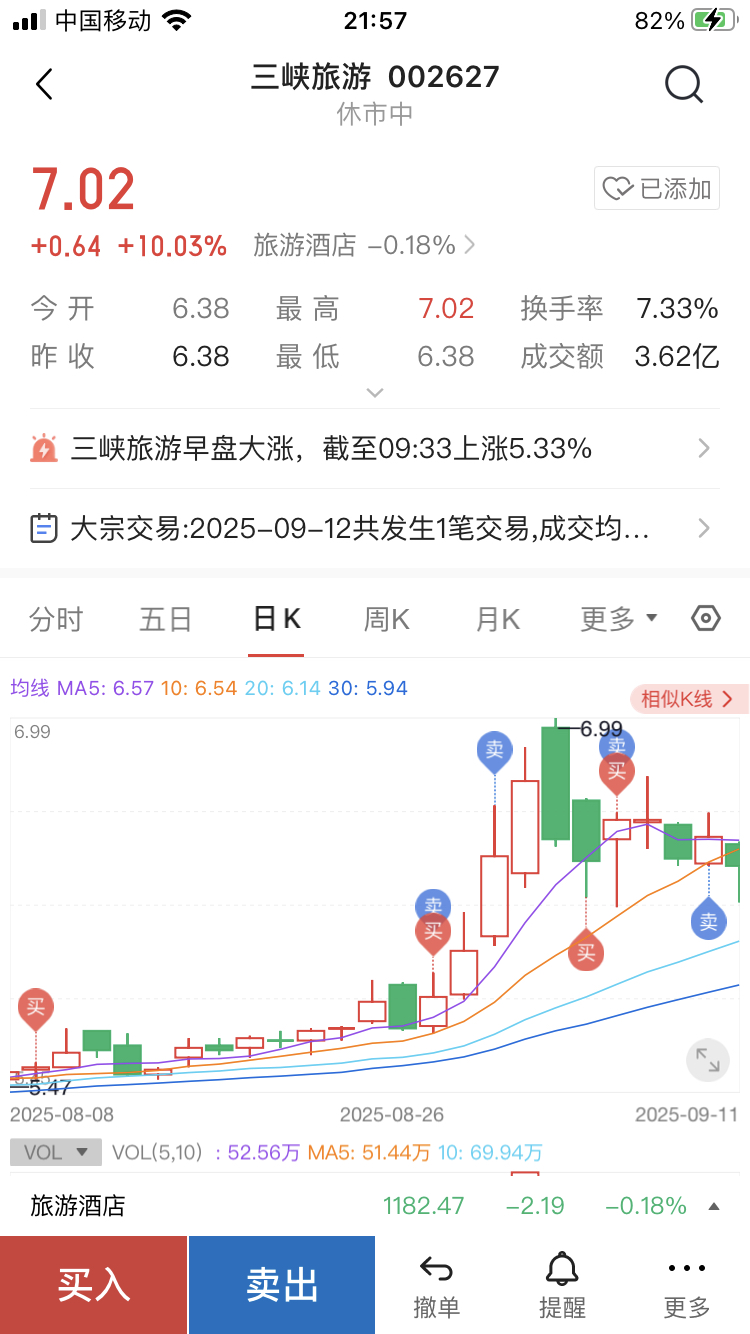
Task: Open 撤单 to cancel orders
Action: click(x=437, y=1286)
